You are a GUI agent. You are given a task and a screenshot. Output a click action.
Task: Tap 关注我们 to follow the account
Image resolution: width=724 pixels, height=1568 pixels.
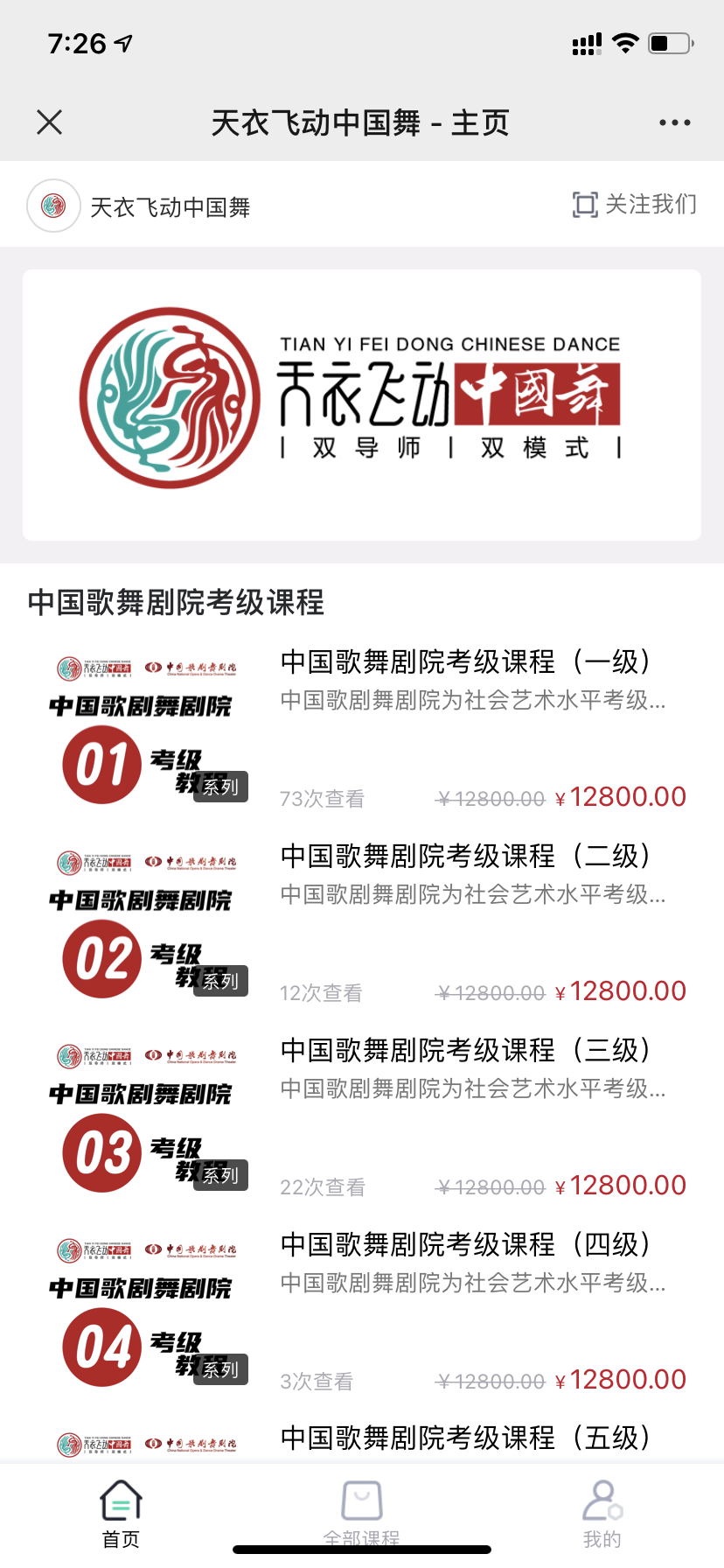635,205
